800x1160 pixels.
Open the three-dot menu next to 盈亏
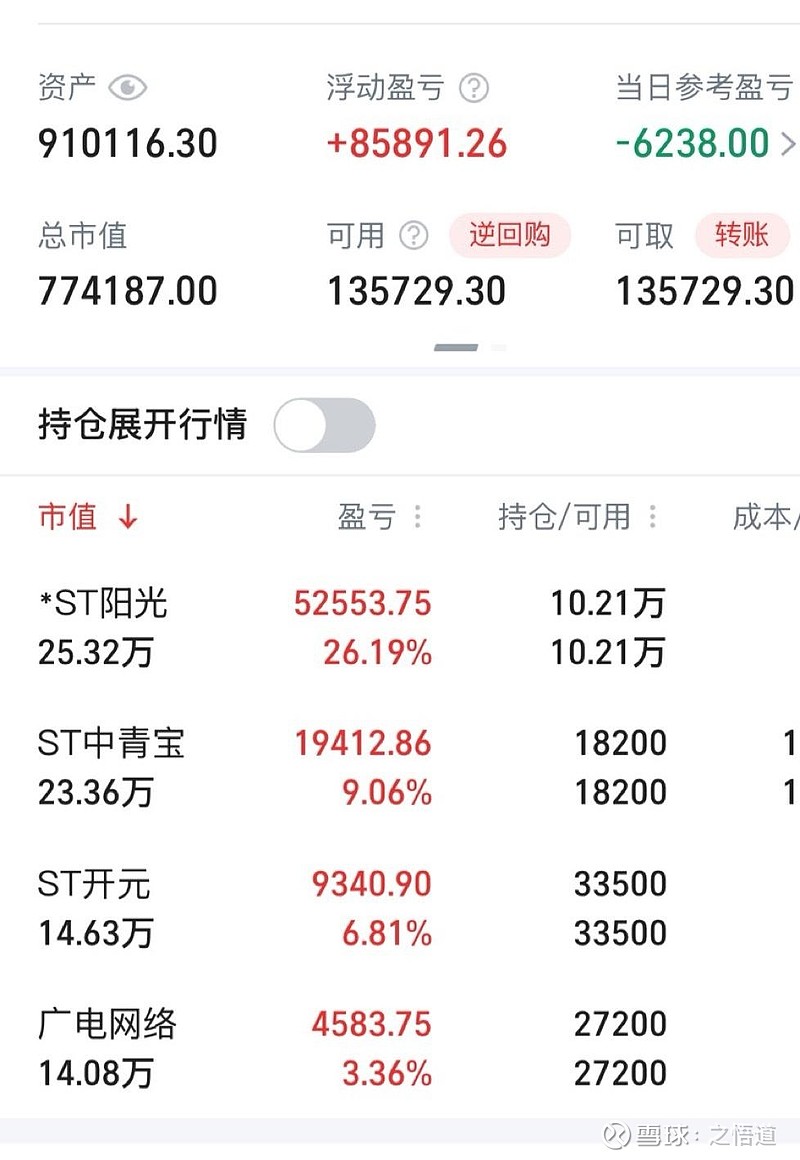[x=417, y=516]
